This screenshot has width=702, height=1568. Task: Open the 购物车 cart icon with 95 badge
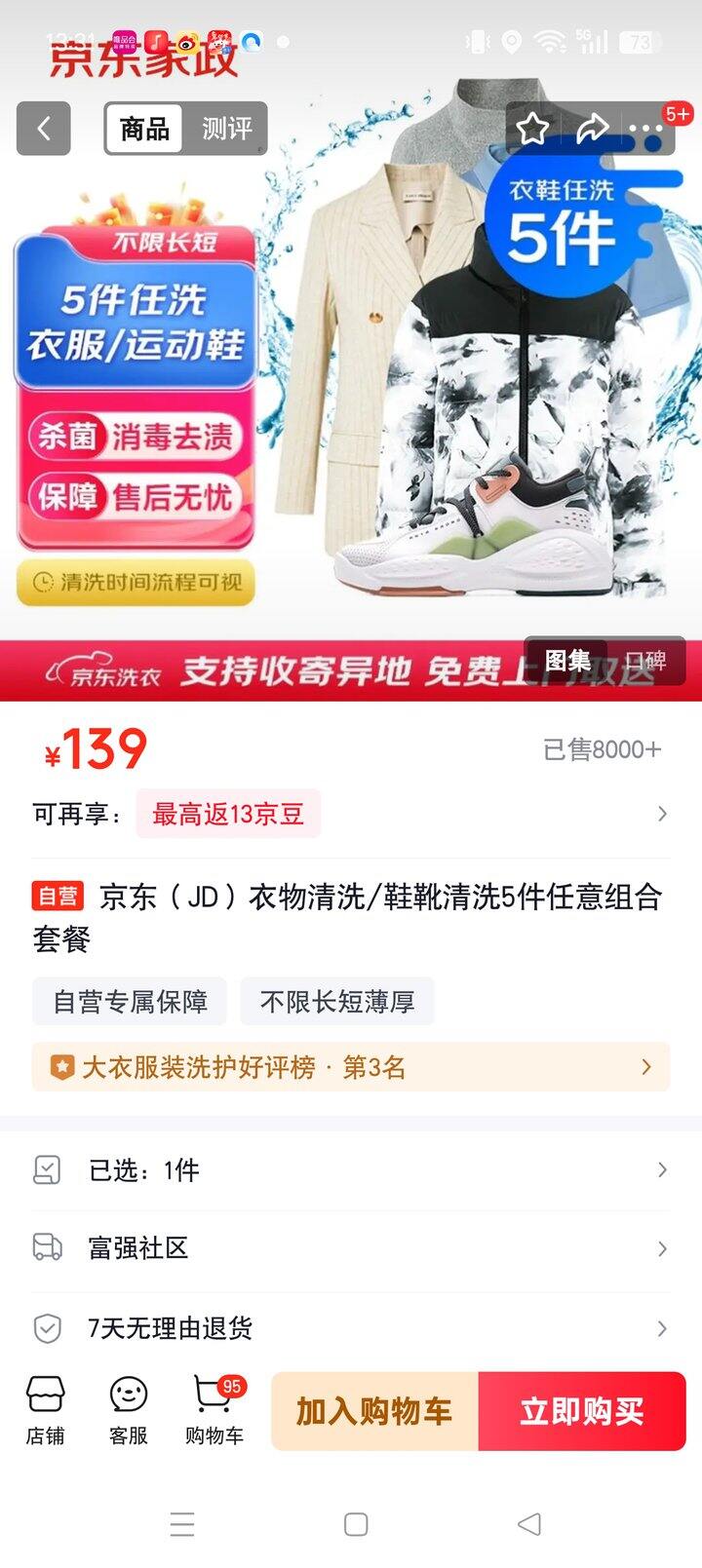(x=212, y=1410)
